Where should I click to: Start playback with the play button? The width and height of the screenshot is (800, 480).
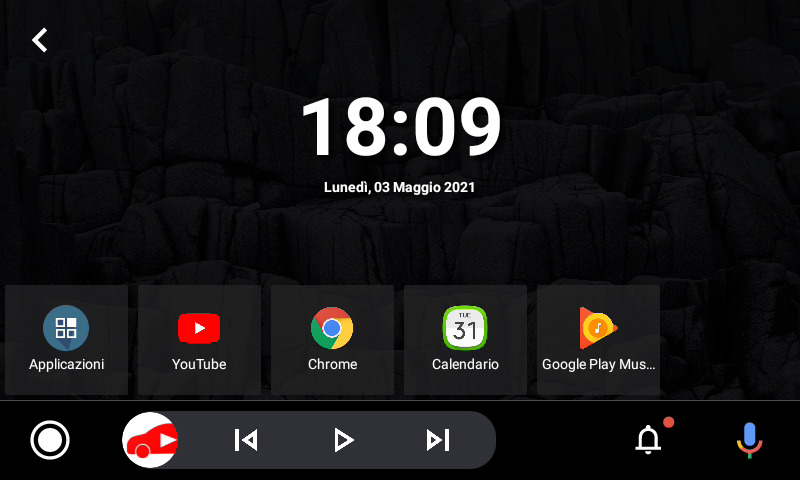343,440
